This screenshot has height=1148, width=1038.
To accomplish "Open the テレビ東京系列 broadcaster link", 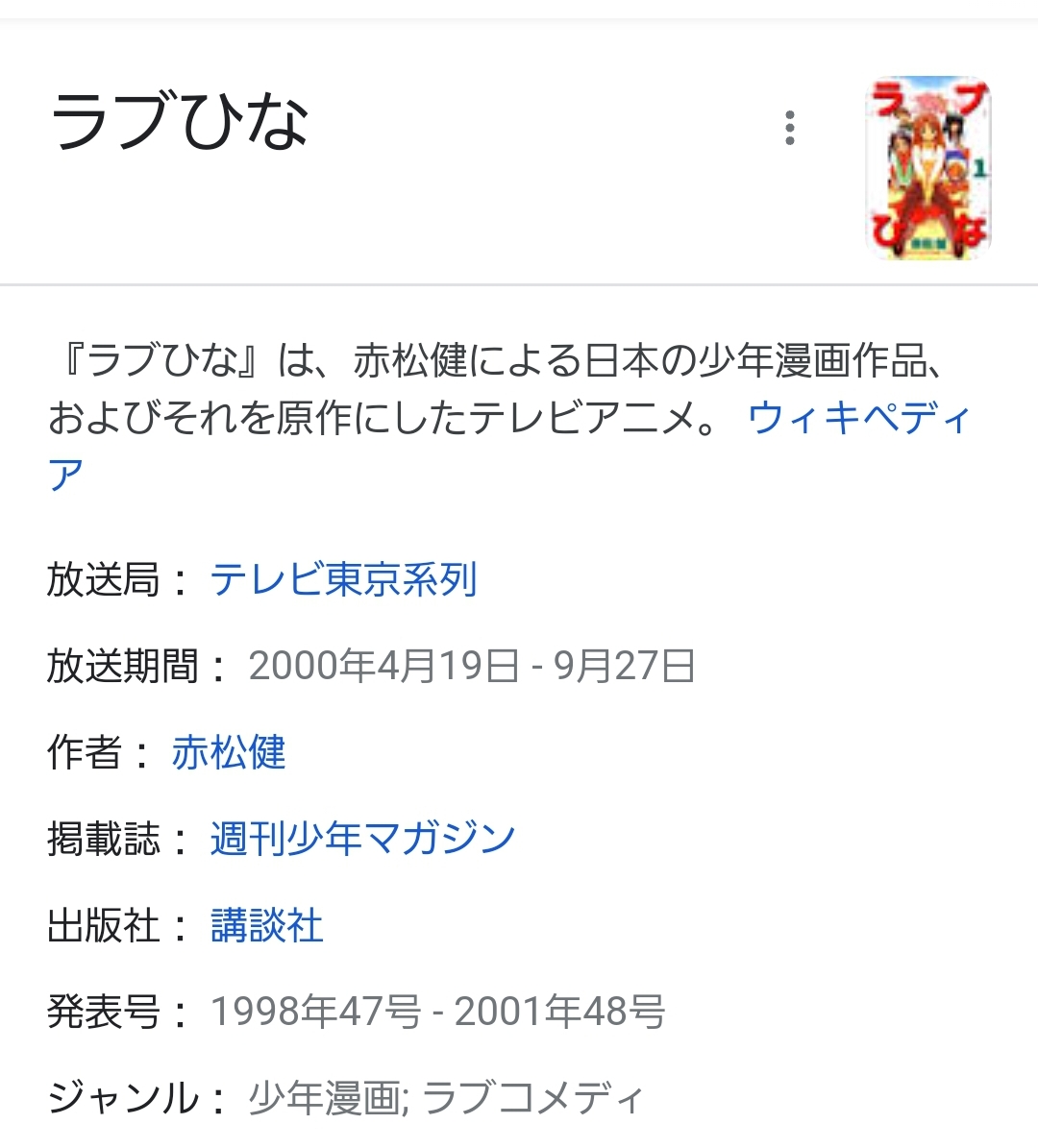I will tap(343, 579).
